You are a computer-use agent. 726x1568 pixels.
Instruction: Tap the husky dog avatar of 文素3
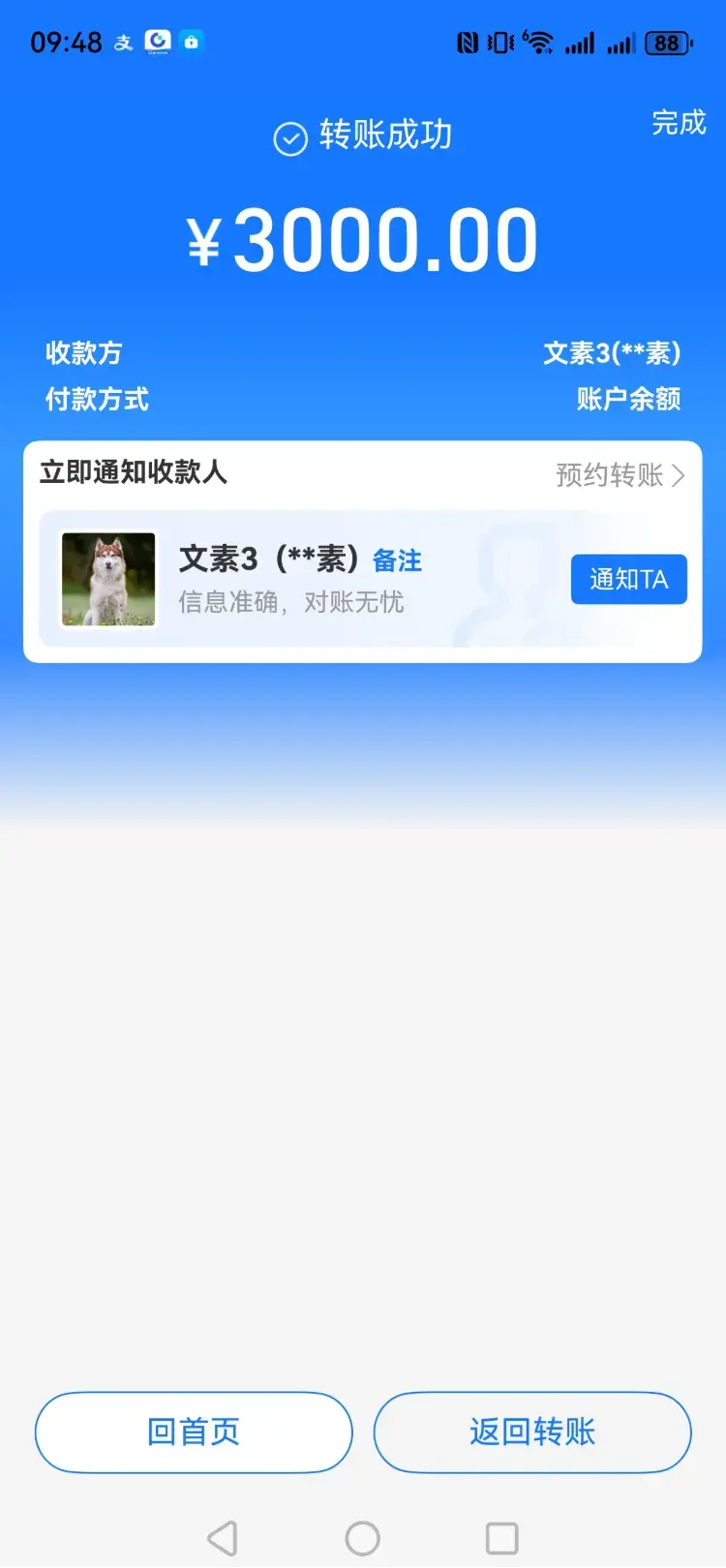[107, 579]
